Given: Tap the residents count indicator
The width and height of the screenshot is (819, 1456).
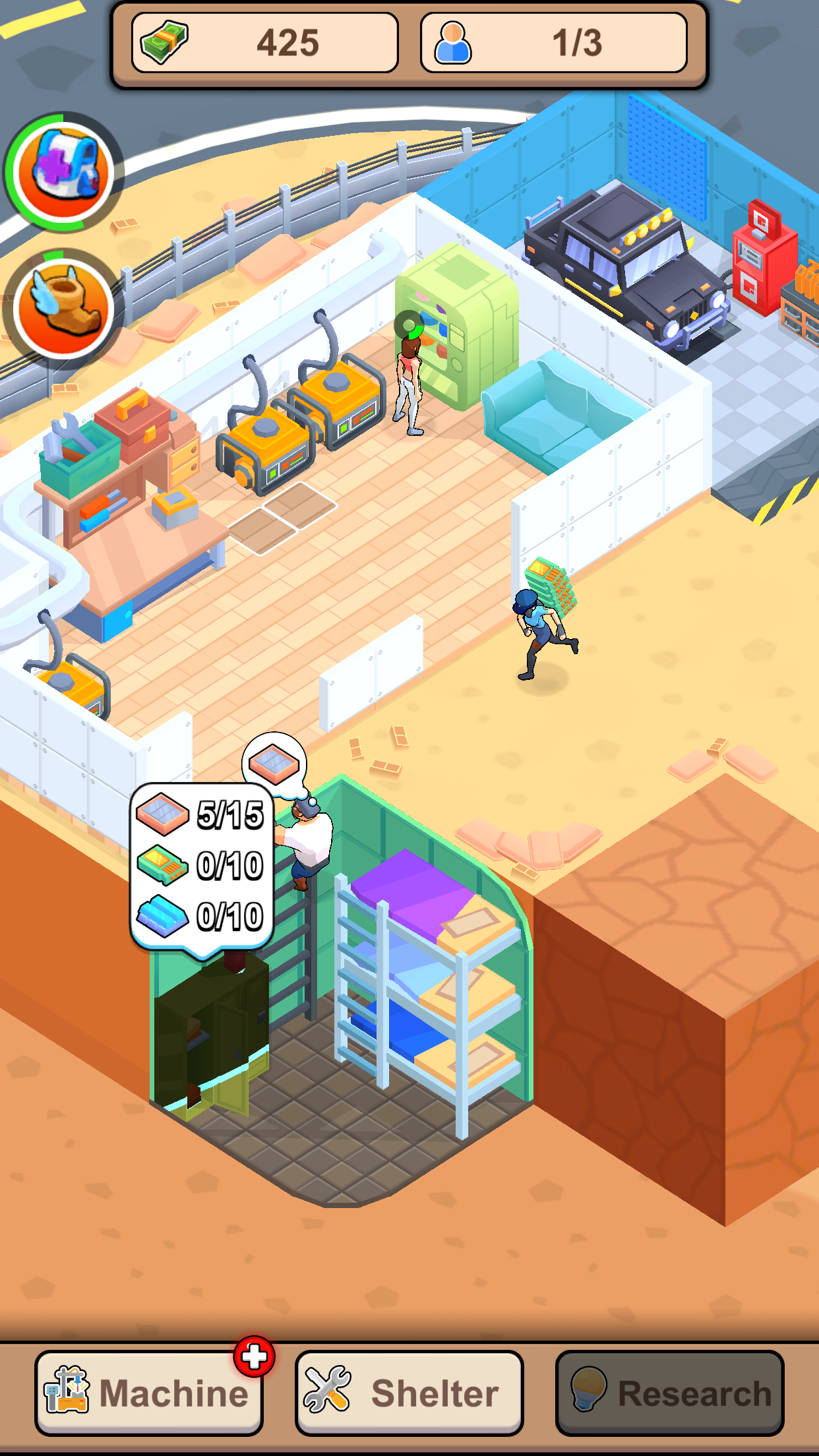Looking at the screenshot, I should (553, 43).
